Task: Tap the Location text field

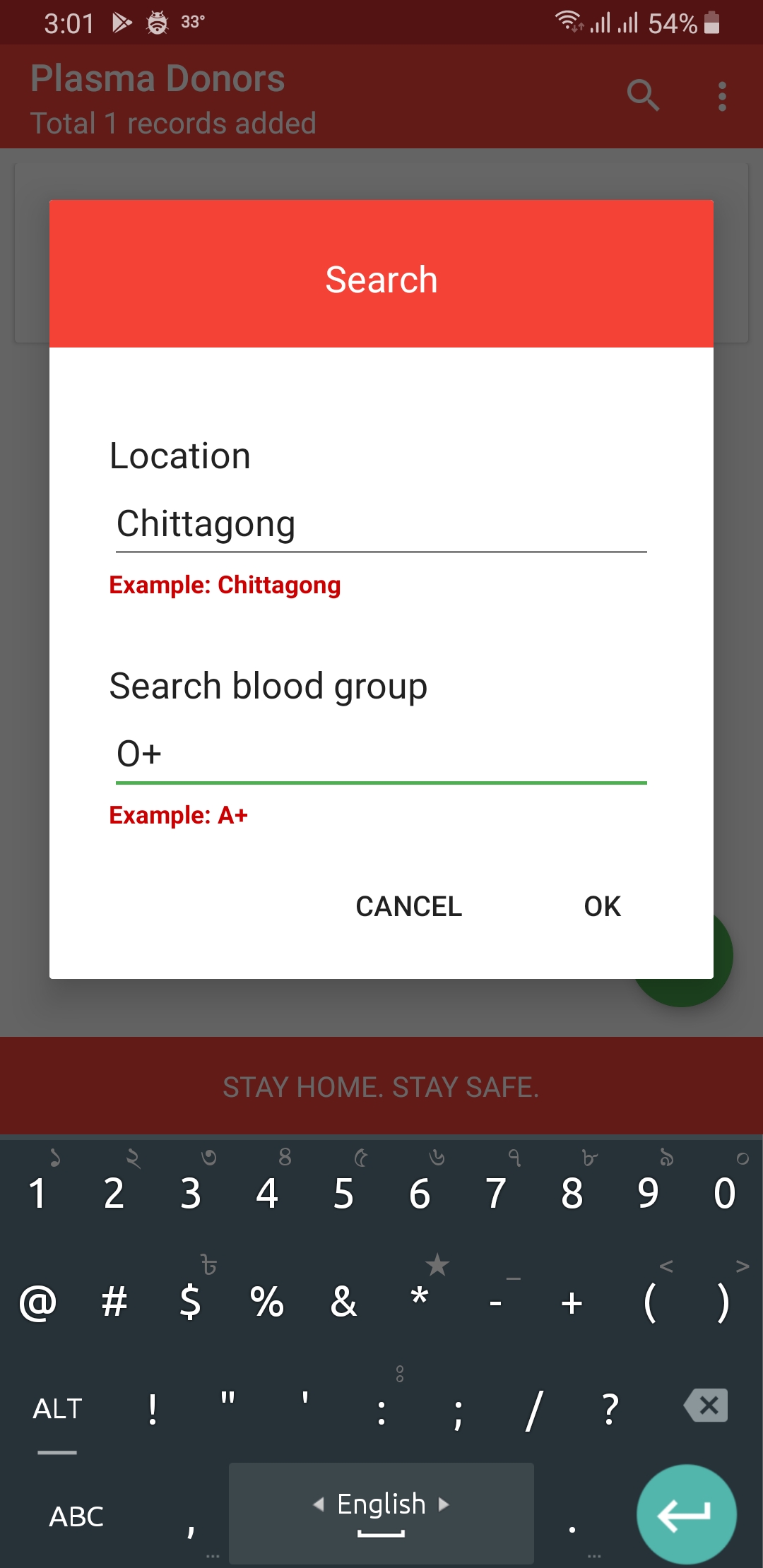Action: click(x=380, y=524)
